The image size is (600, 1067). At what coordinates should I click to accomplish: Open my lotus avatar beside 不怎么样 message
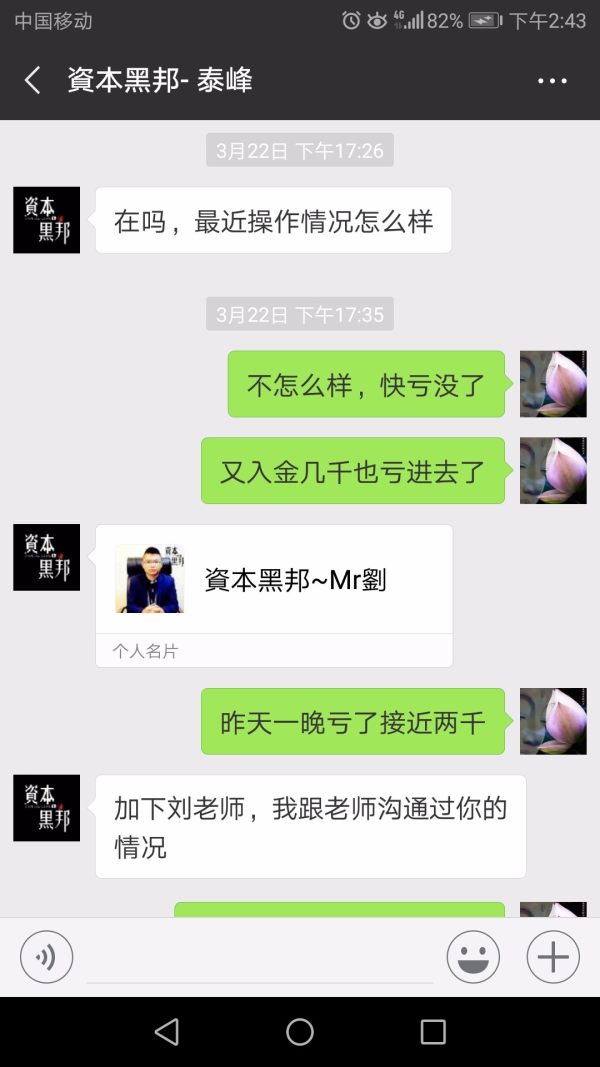[x=553, y=384]
